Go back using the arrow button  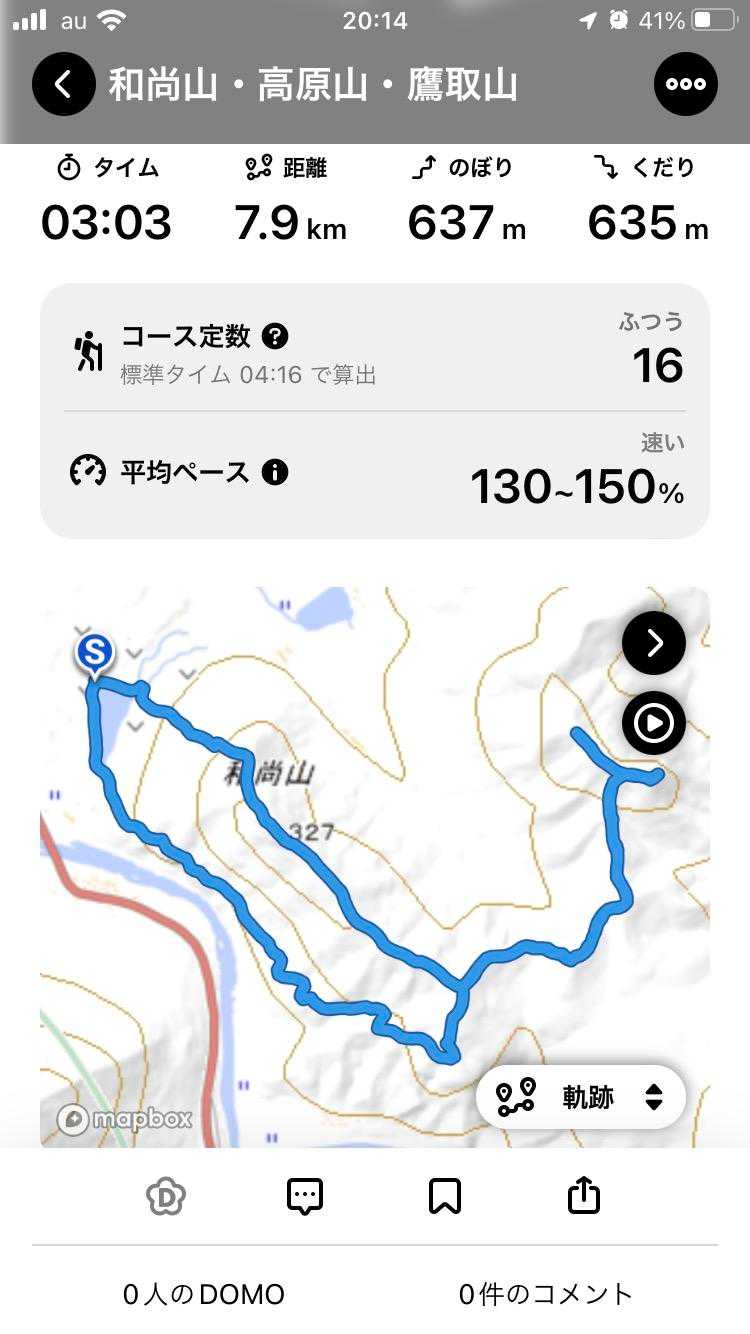pos(63,84)
